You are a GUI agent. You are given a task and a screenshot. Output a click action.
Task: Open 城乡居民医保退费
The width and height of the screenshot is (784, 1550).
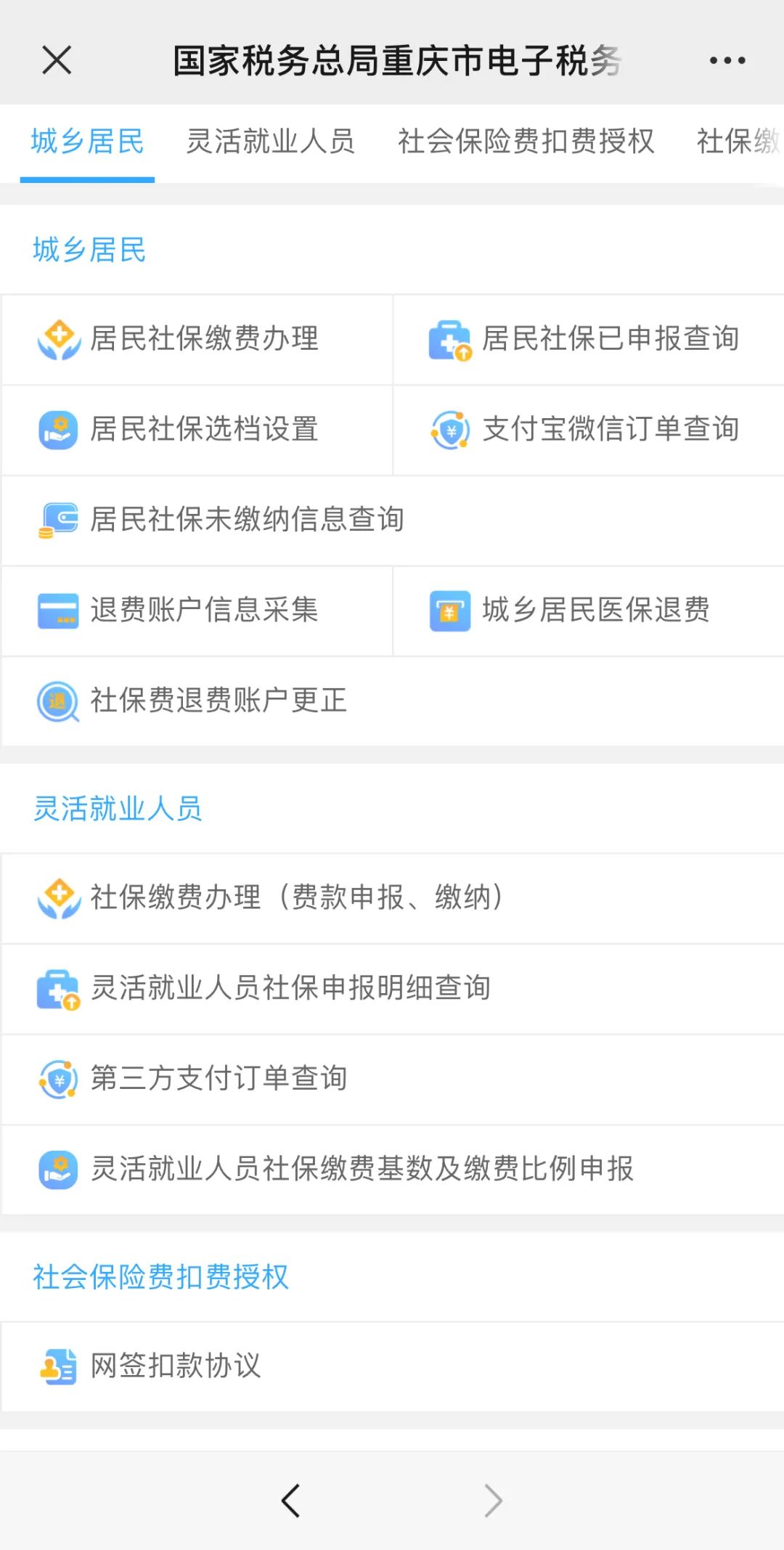tap(589, 611)
